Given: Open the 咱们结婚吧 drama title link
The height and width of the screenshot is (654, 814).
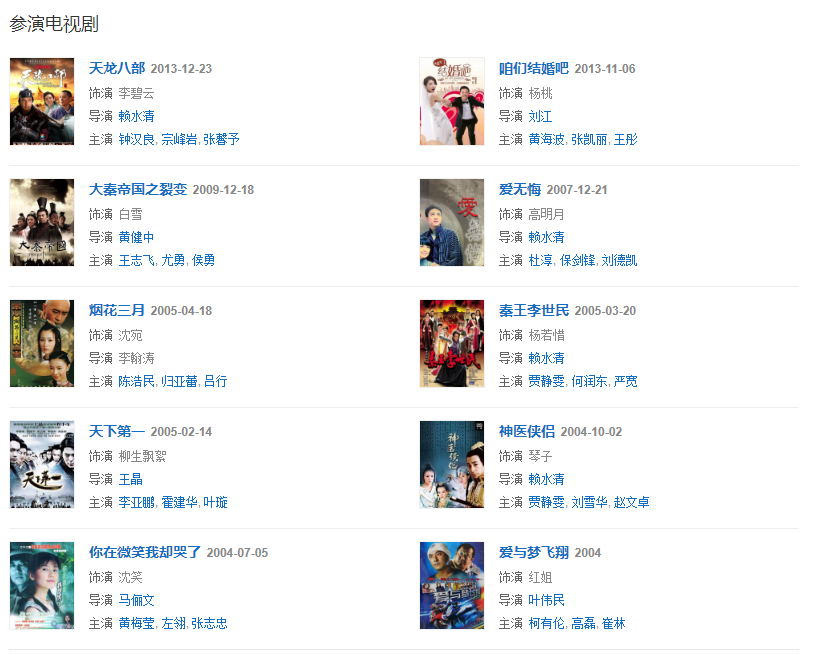Looking at the screenshot, I should 534,69.
